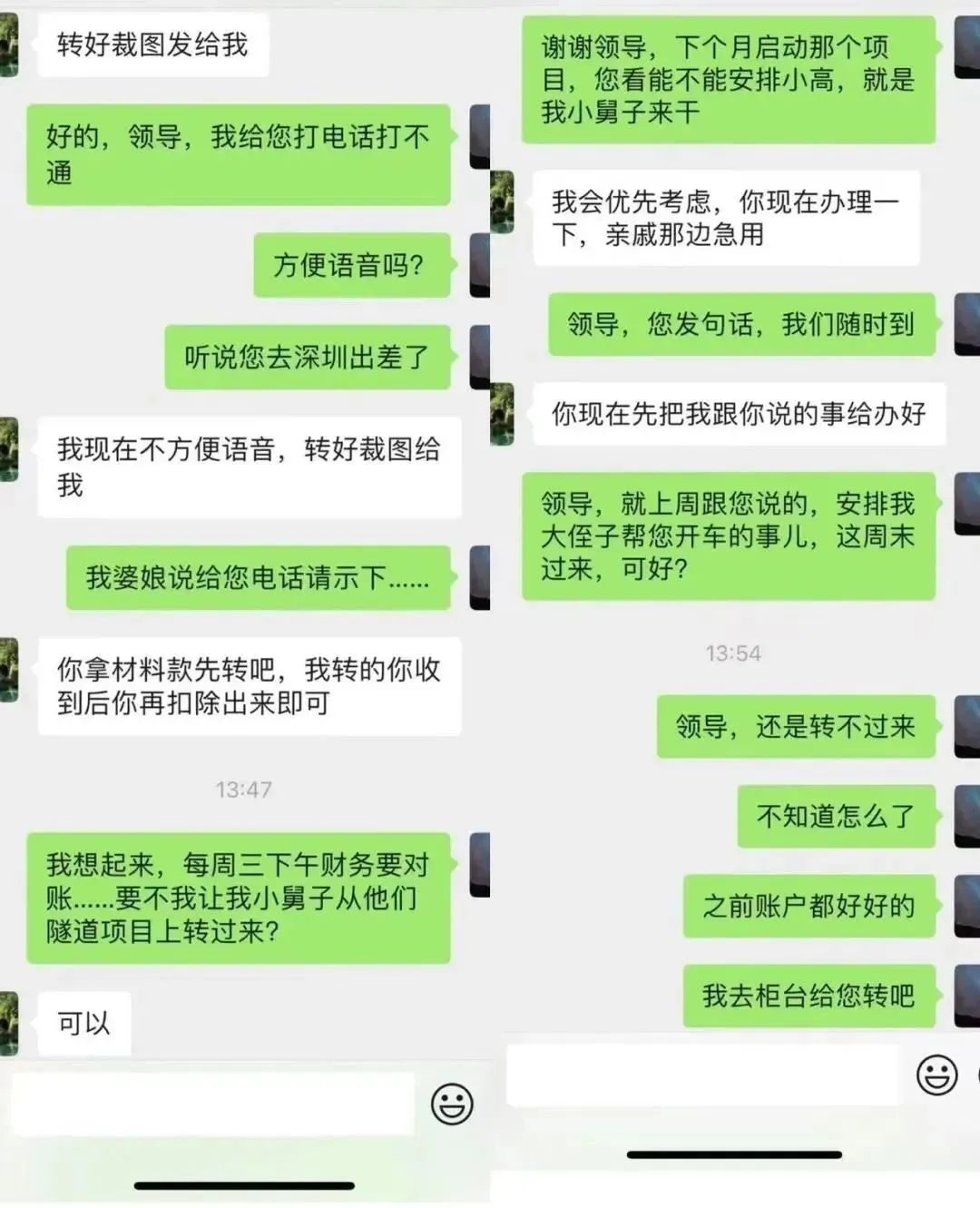Select the bubble "我去柜台给您转吧"
This screenshot has width=980, height=1208.
(808, 994)
